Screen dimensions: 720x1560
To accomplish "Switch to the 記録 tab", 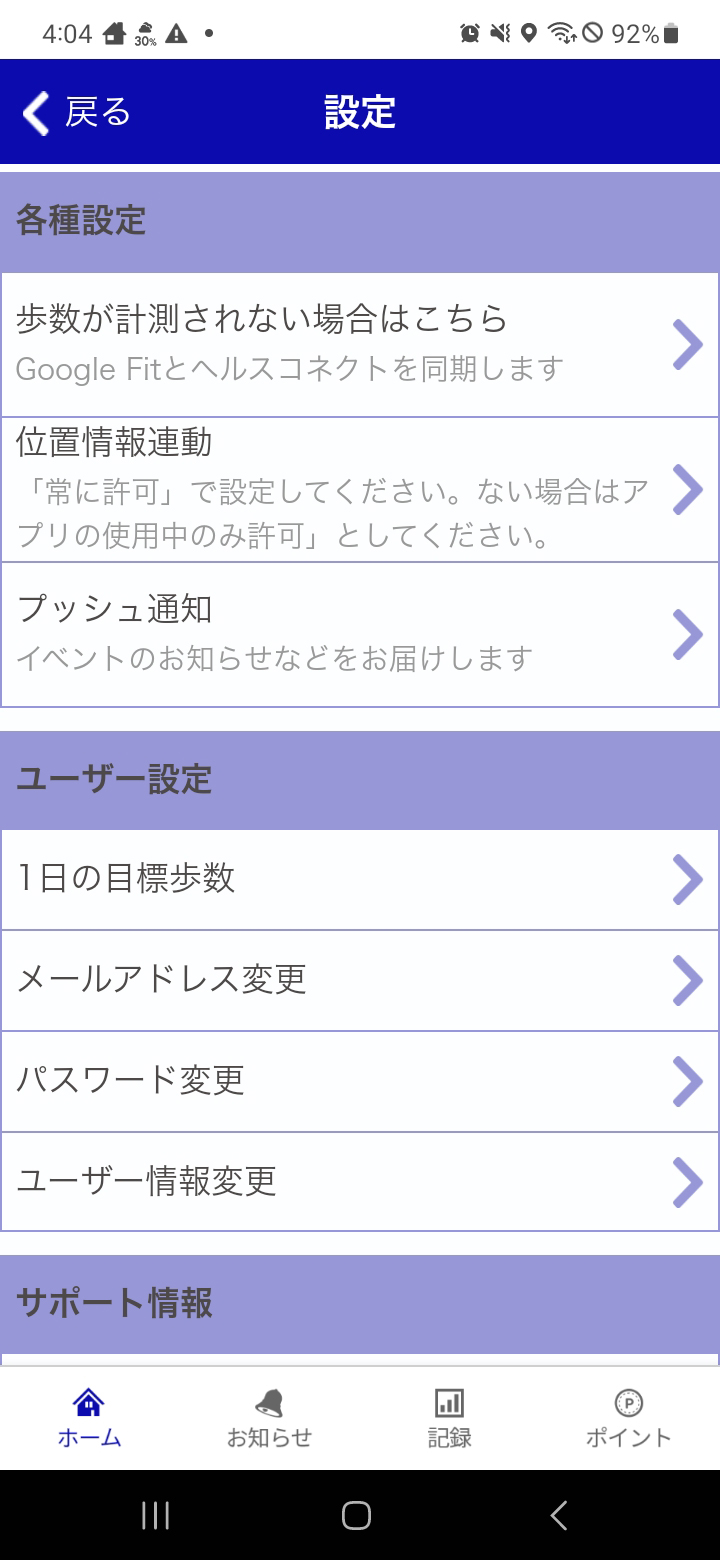I will tap(449, 1418).
